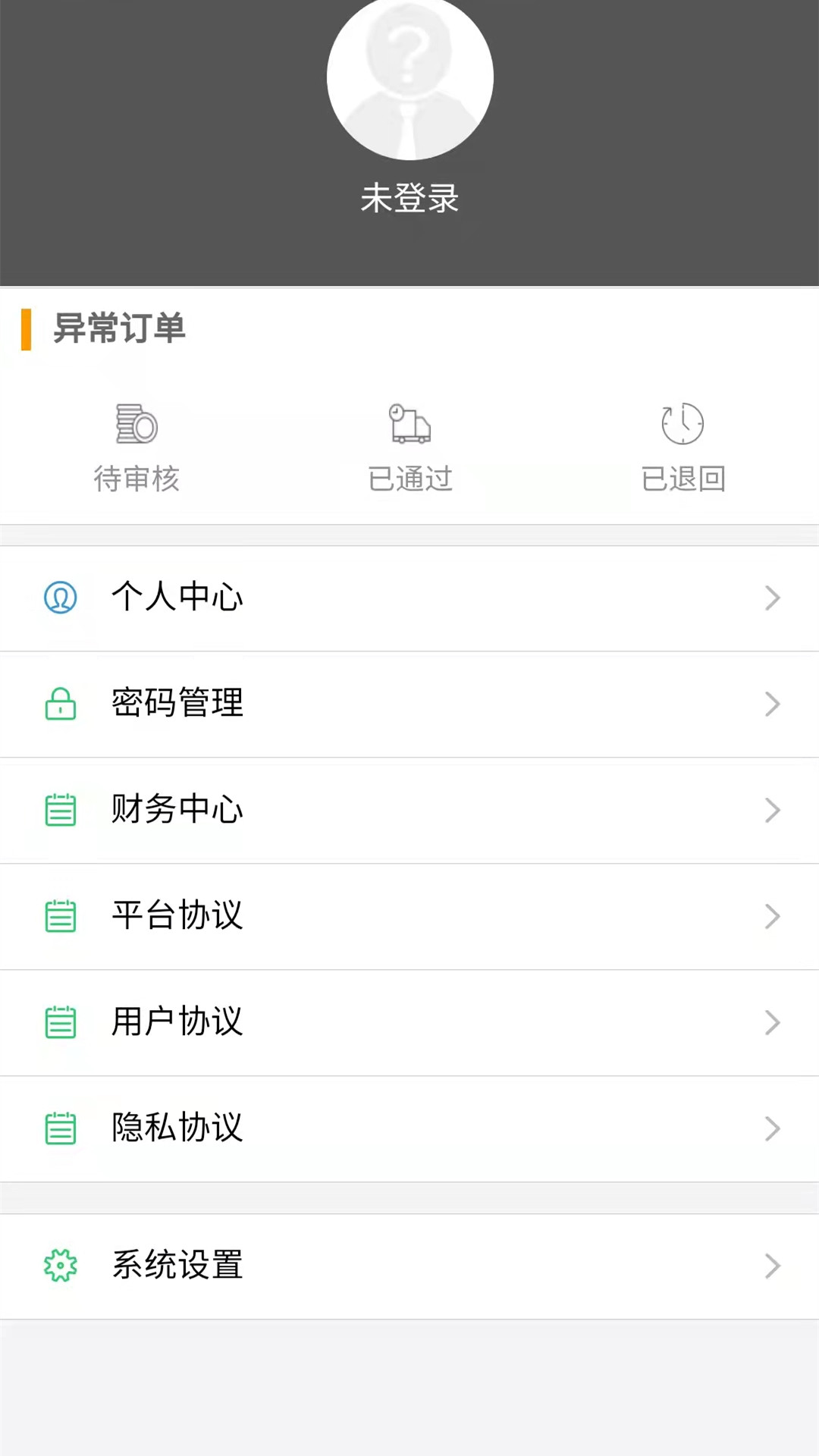Open 待审核 pending review orders
819x1456 pixels.
tap(136, 447)
